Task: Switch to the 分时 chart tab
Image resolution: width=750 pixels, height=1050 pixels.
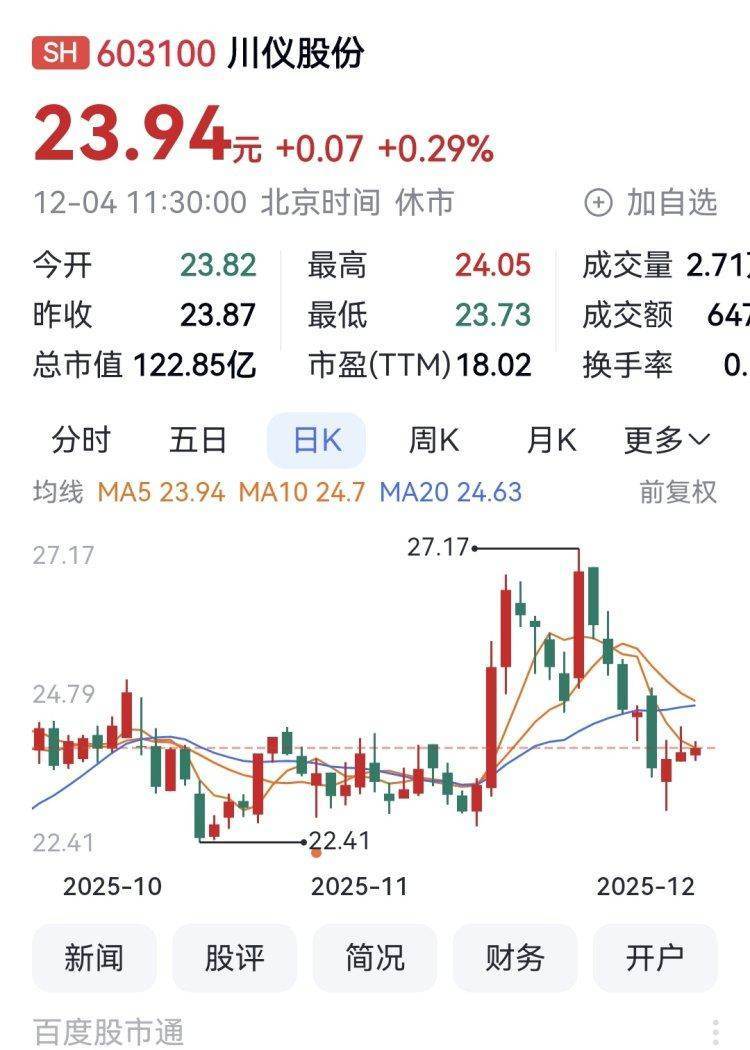Action: (82, 440)
